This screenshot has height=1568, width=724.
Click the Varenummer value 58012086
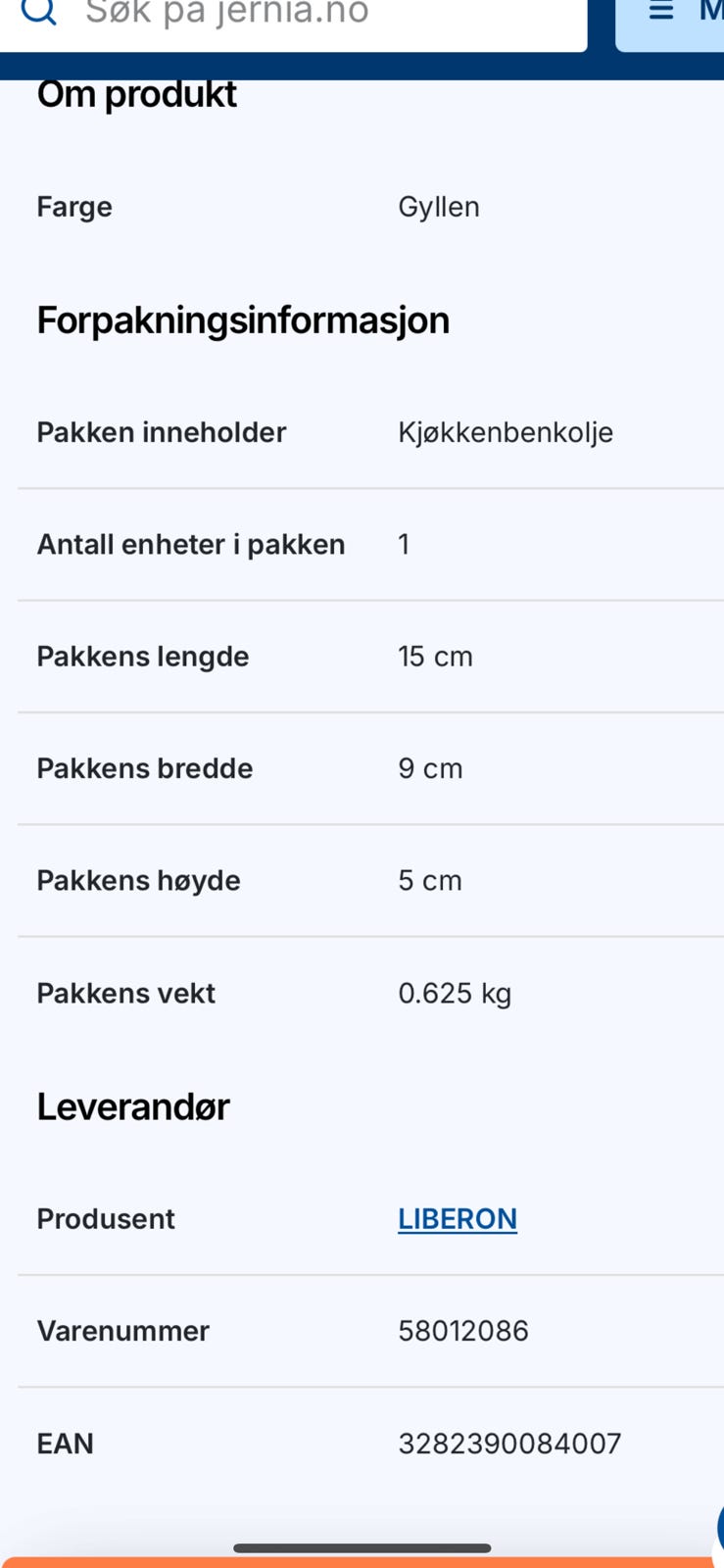point(463,1330)
